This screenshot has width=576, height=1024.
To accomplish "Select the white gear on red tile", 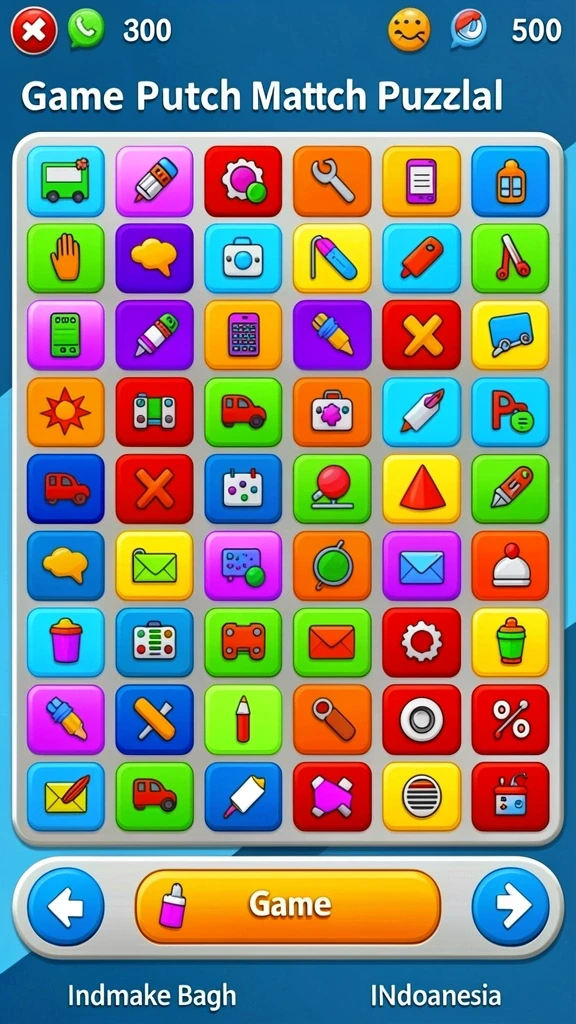I will point(421,643).
